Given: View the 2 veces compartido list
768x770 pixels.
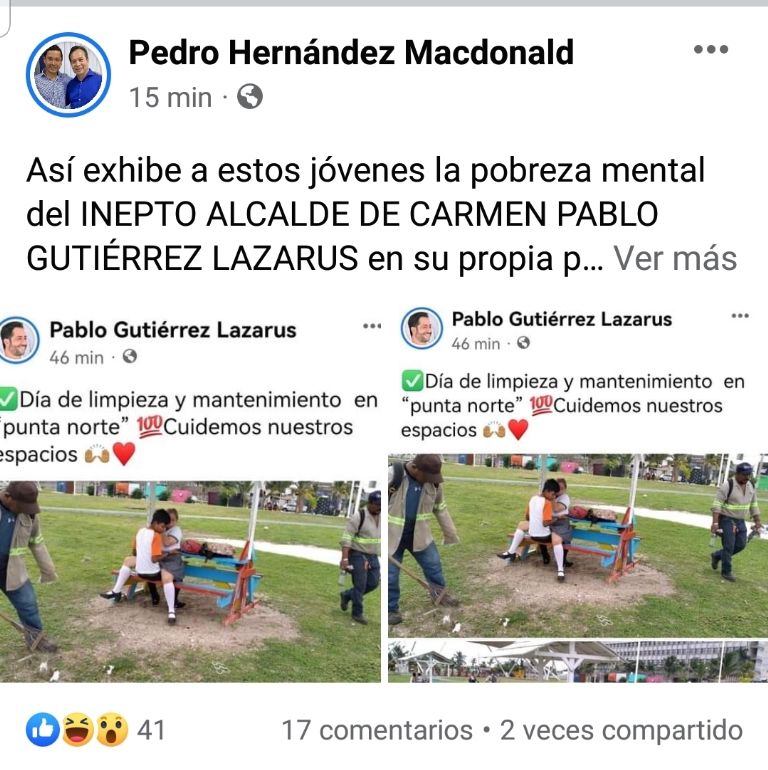Looking at the screenshot, I should tap(621, 730).
